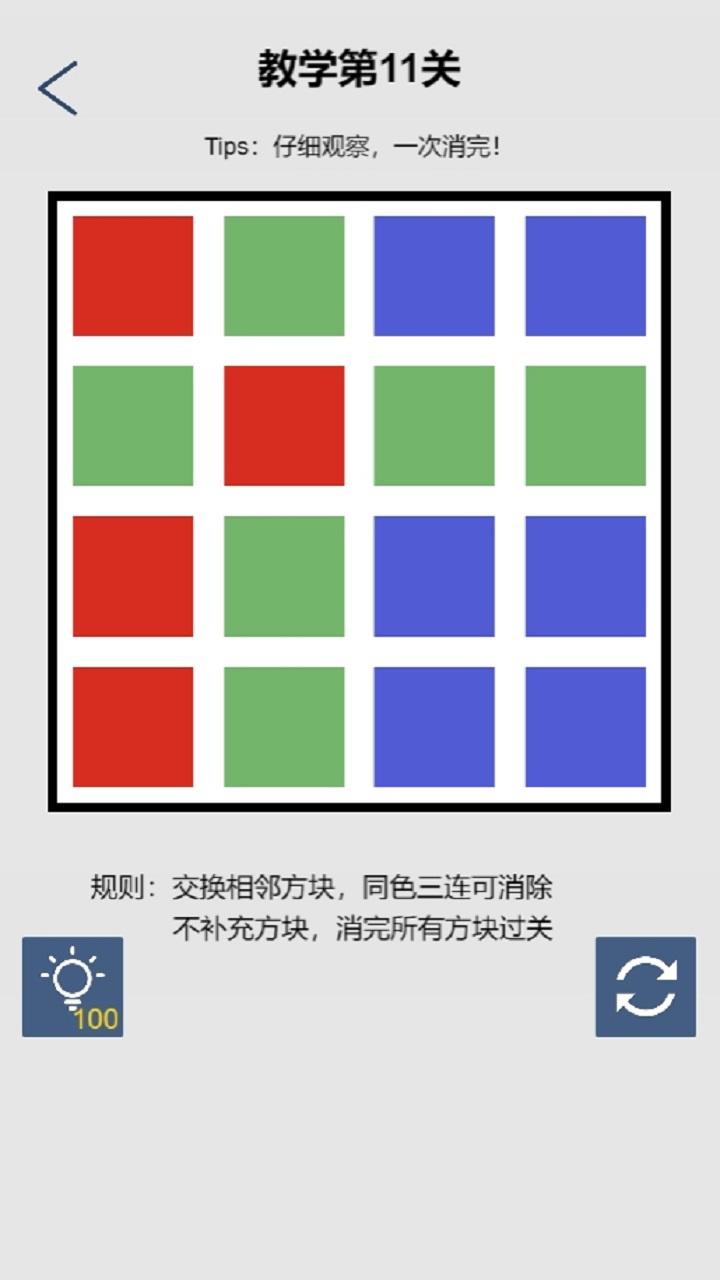Tap the red tile in the bottom-left corner
This screenshot has height=1280, width=720.
pyautogui.click(x=132, y=722)
